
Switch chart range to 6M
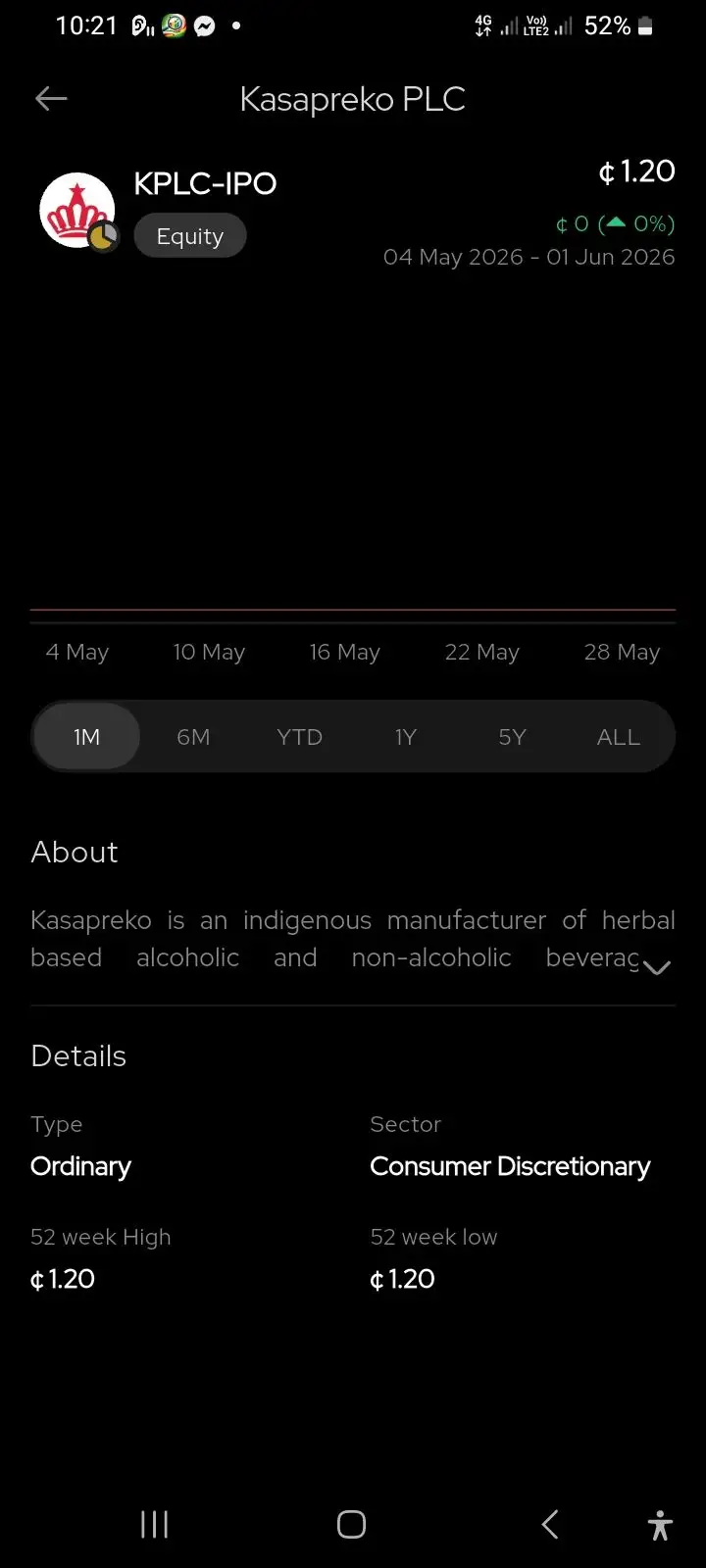pyautogui.click(x=193, y=737)
